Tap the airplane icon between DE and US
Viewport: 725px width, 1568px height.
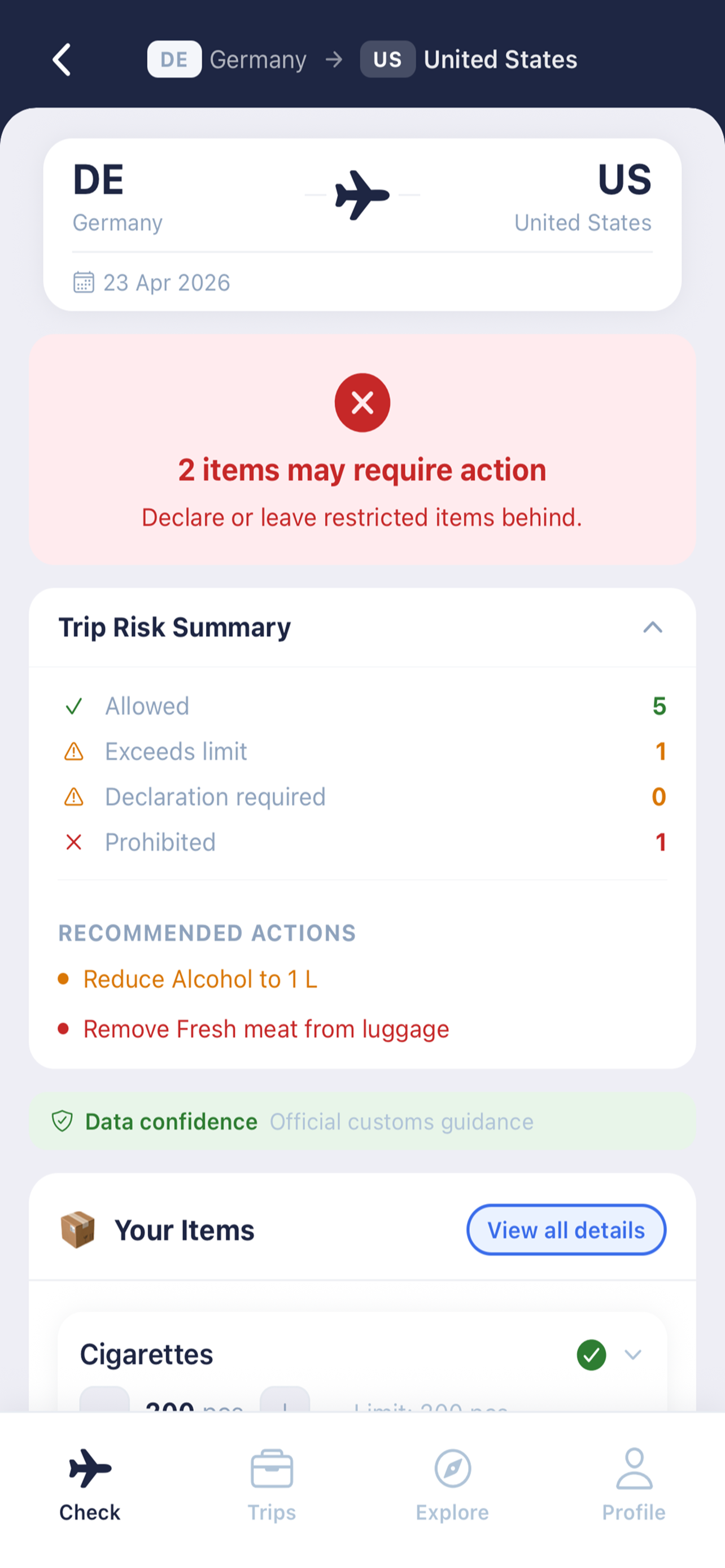(x=362, y=195)
